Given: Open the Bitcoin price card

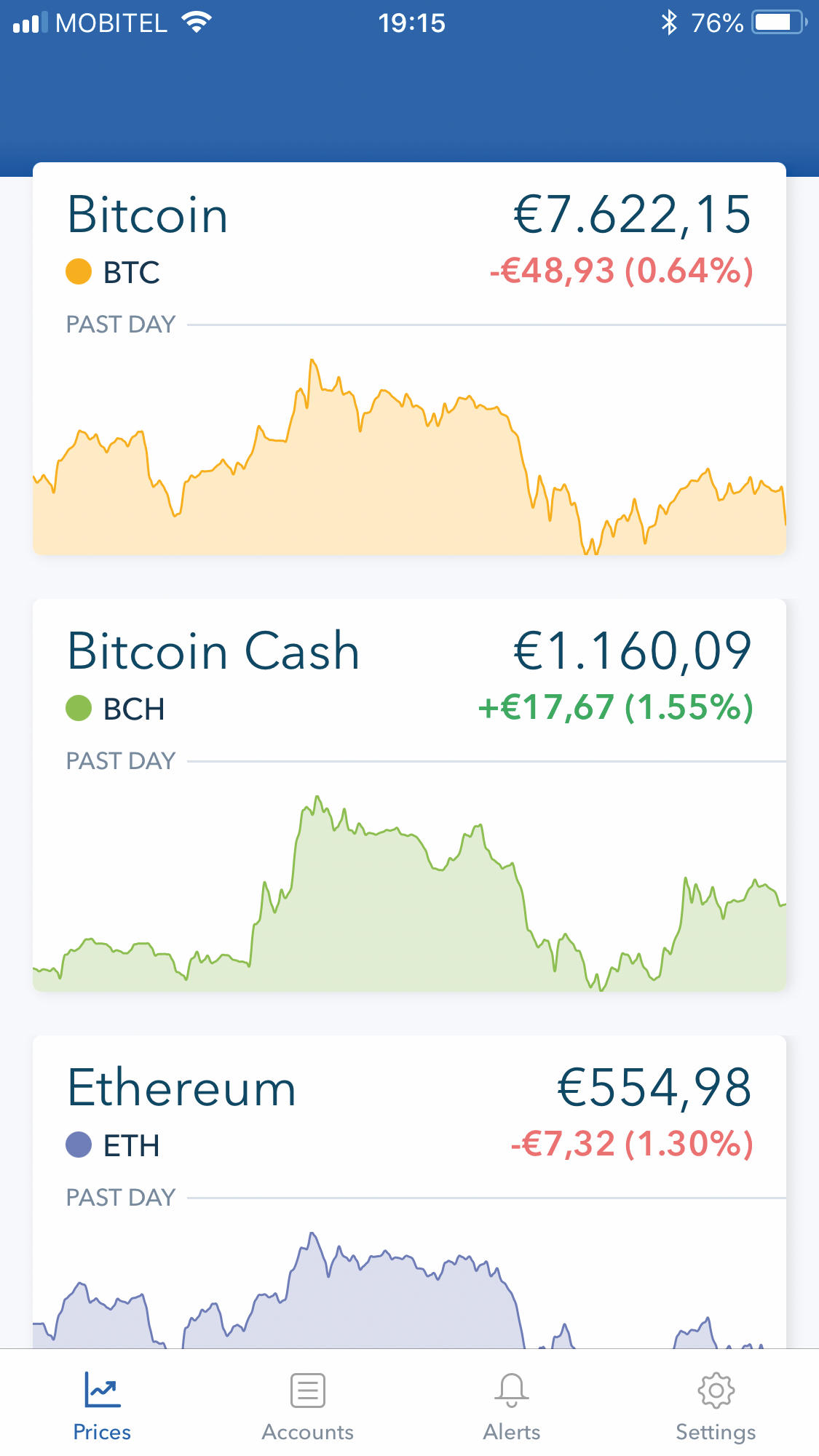Looking at the screenshot, I should [x=409, y=359].
